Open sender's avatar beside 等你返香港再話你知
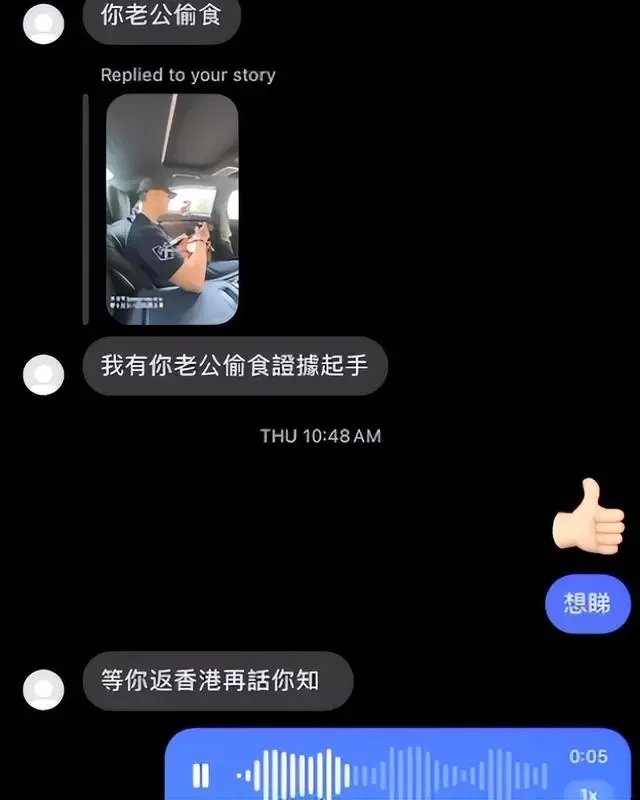640x800 pixels. click(x=44, y=689)
